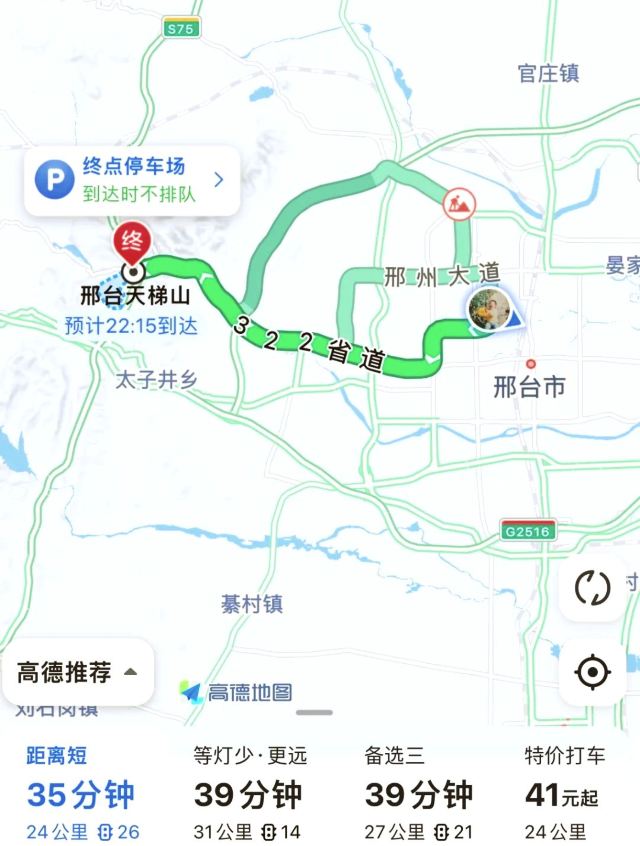Select the 距离短 35分钟 route
Screen dimensions: 640x846
tap(82, 795)
